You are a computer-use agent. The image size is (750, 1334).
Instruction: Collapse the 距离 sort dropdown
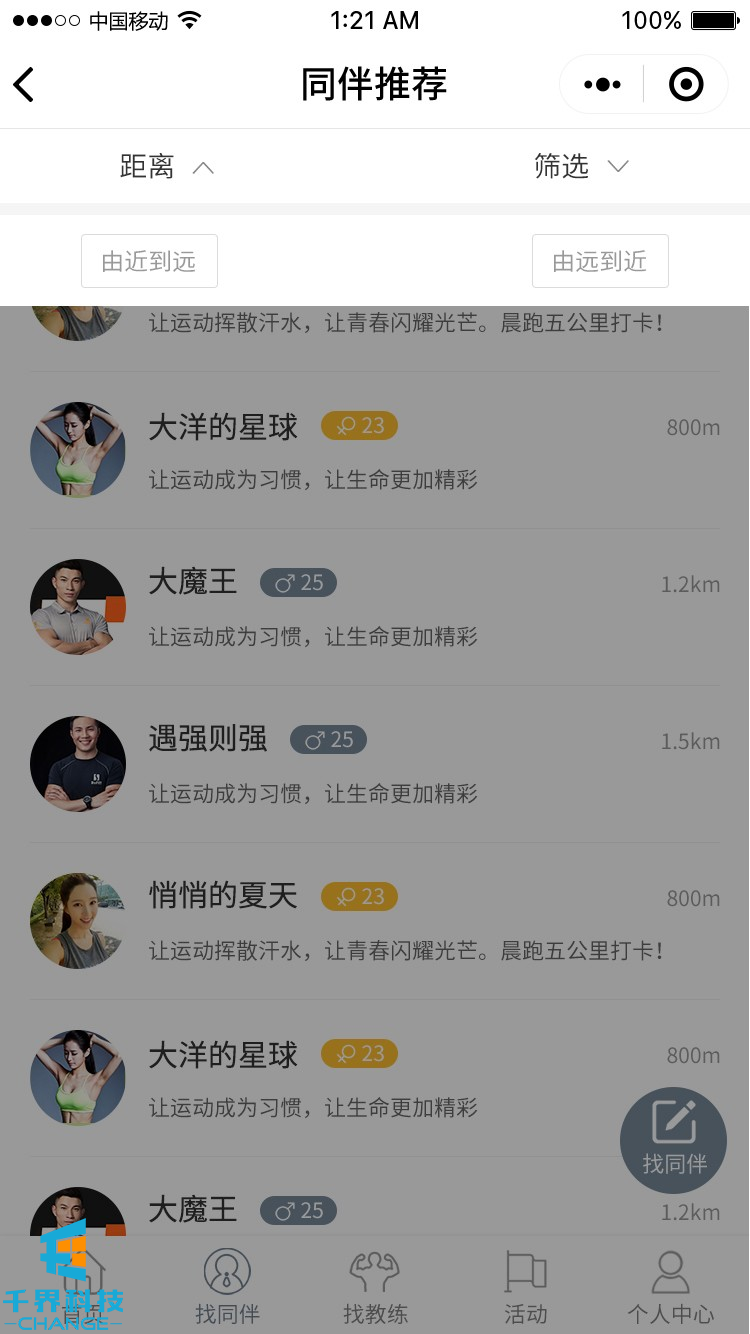[166, 167]
